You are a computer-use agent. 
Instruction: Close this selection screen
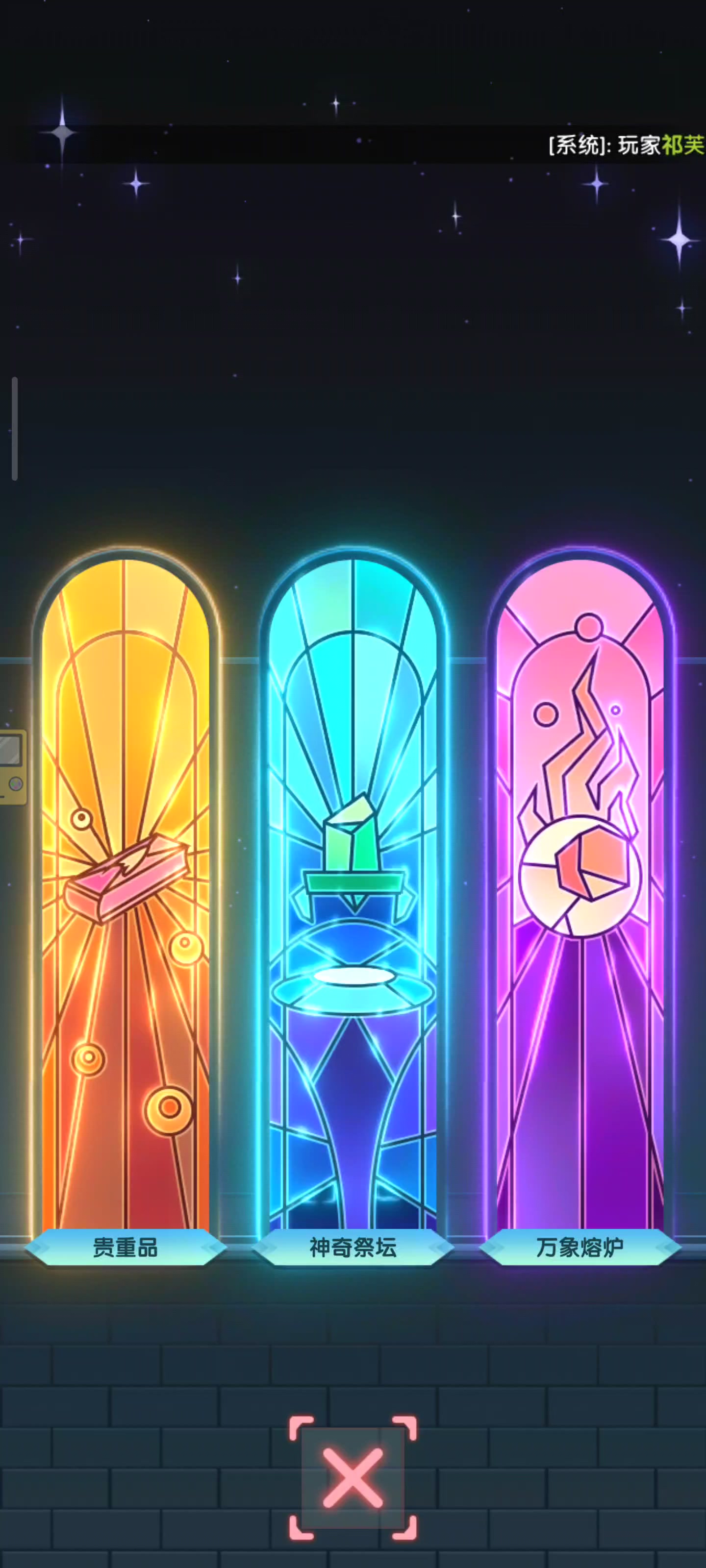pyautogui.click(x=353, y=1477)
